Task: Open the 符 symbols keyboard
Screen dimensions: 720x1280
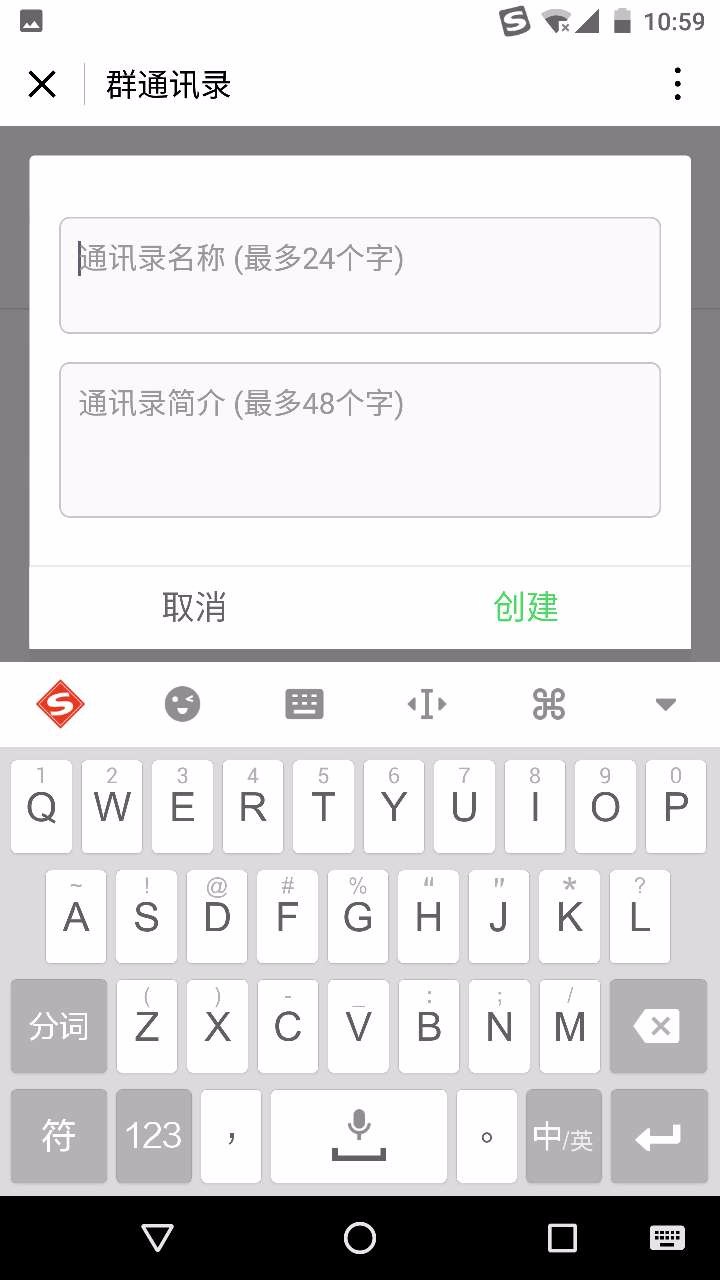Action: pyautogui.click(x=59, y=1136)
